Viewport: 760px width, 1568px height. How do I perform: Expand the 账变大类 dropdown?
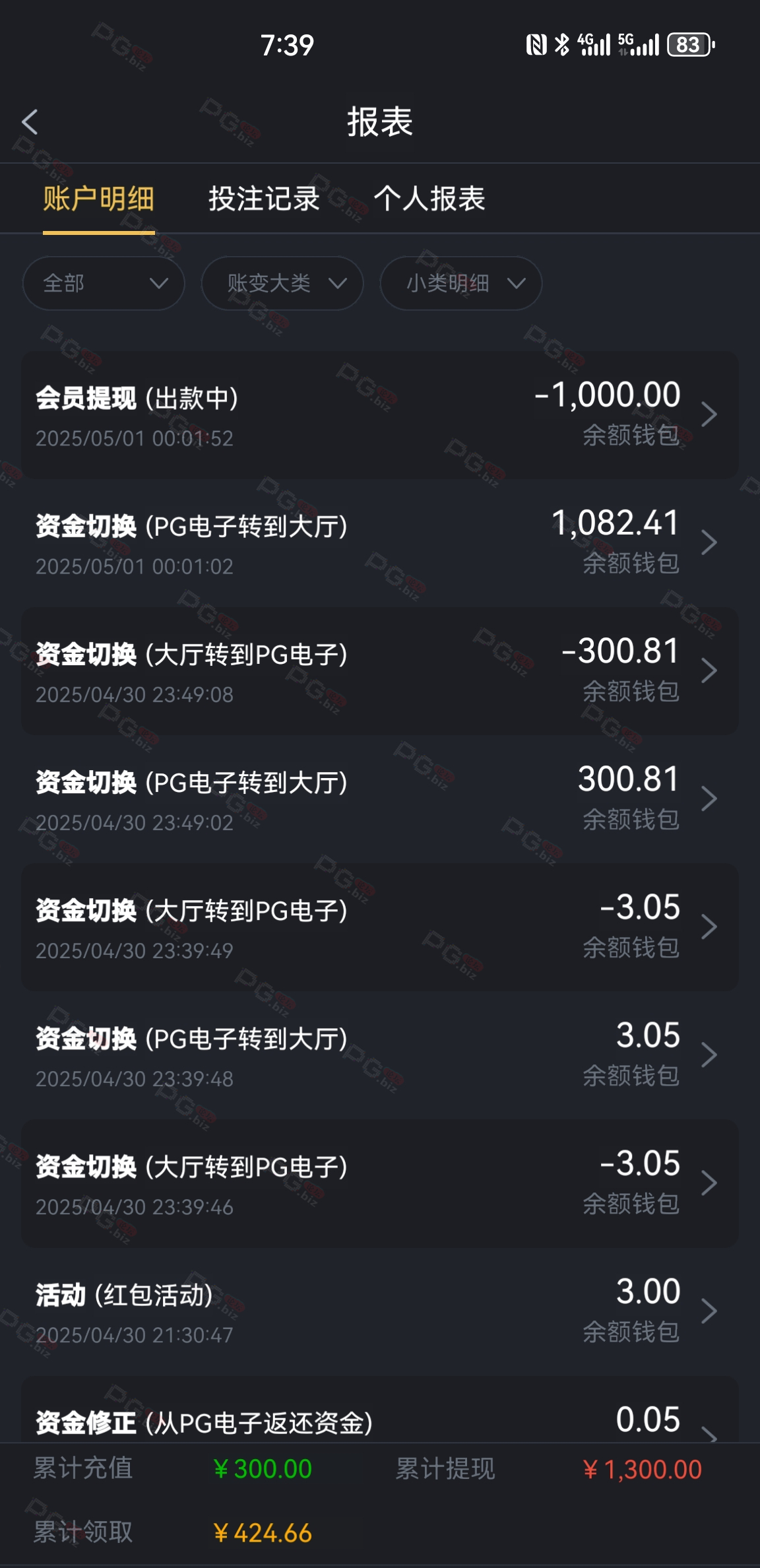282,283
